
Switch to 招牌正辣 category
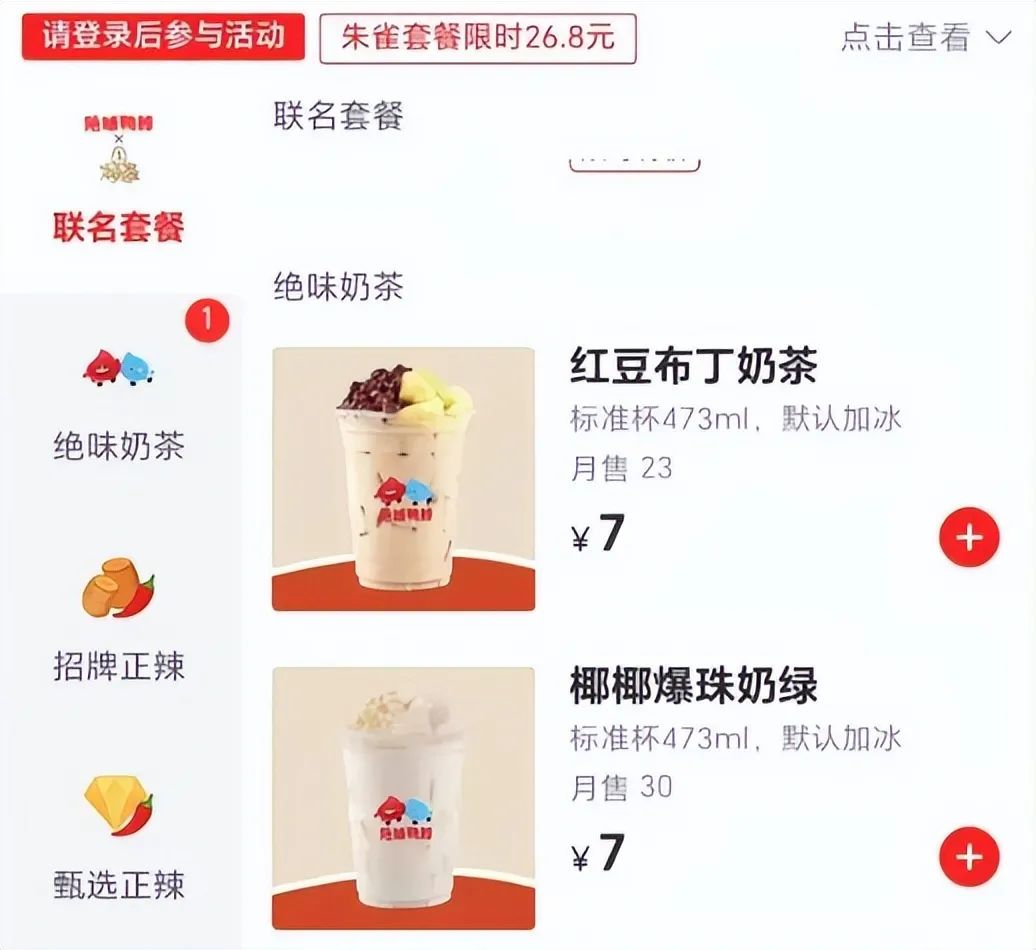point(119,622)
